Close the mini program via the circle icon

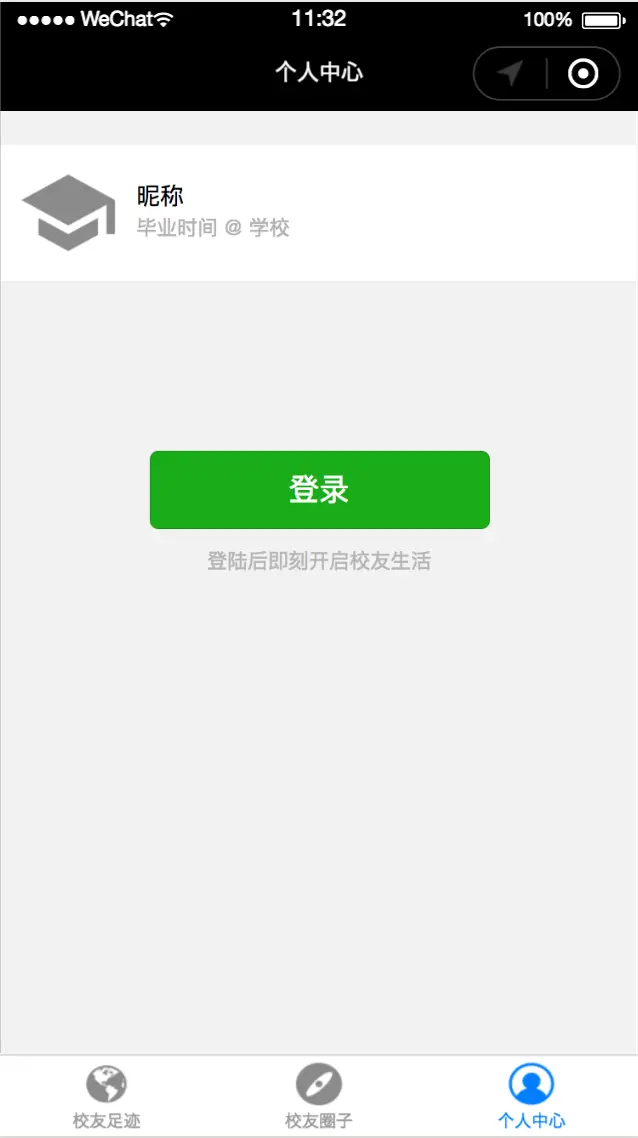583,74
